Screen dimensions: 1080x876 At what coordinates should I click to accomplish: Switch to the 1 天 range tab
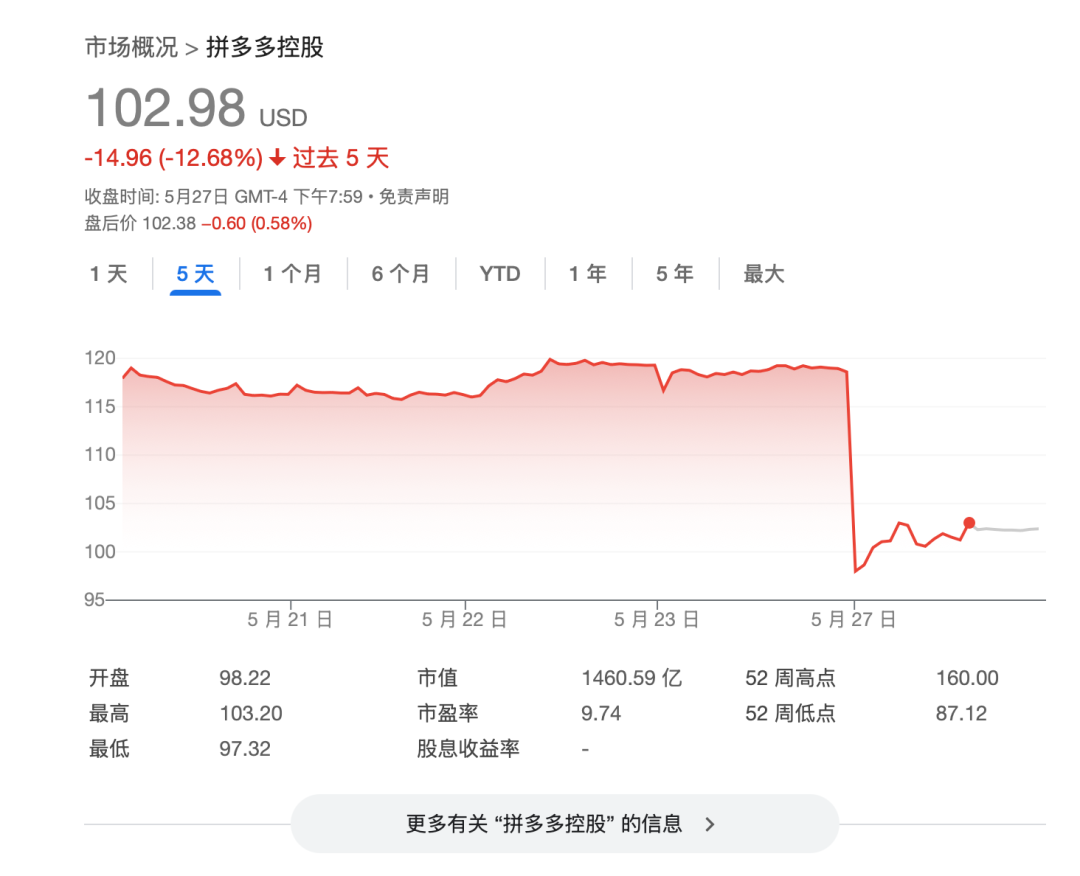pyautogui.click(x=109, y=274)
